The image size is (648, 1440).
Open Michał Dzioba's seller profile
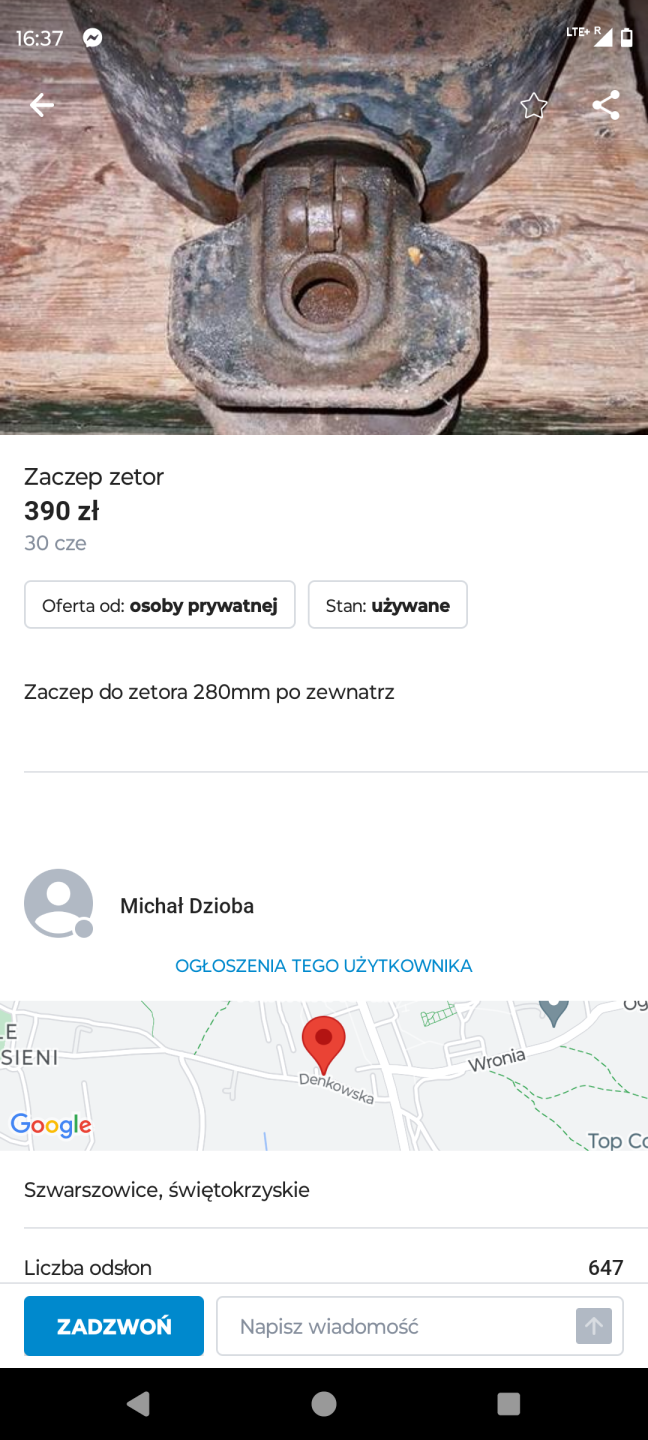click(186, 906)
